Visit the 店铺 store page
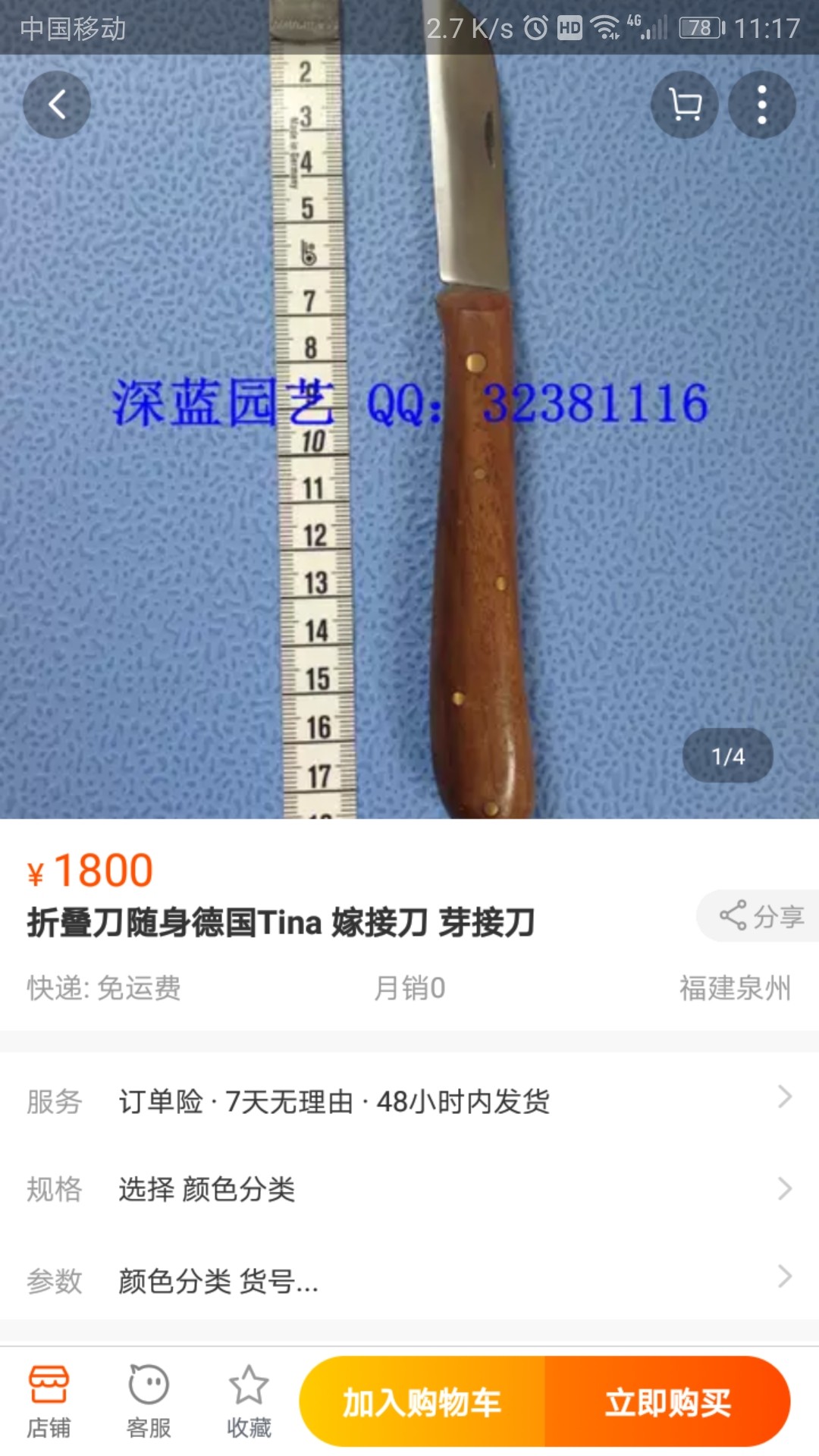This screenshot has width=819, height=1456. pos(49,1401)
